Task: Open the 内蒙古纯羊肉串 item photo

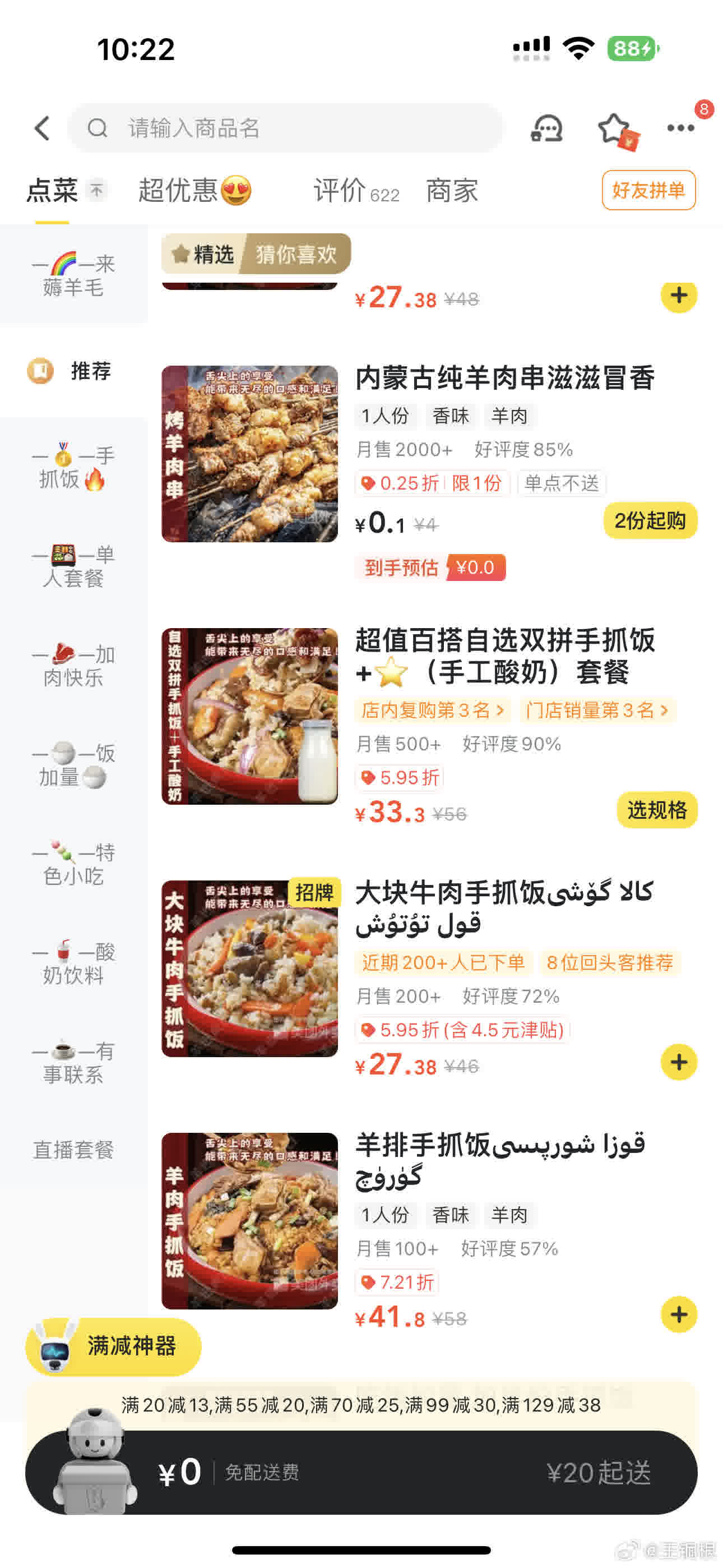Action: point(249,454)
